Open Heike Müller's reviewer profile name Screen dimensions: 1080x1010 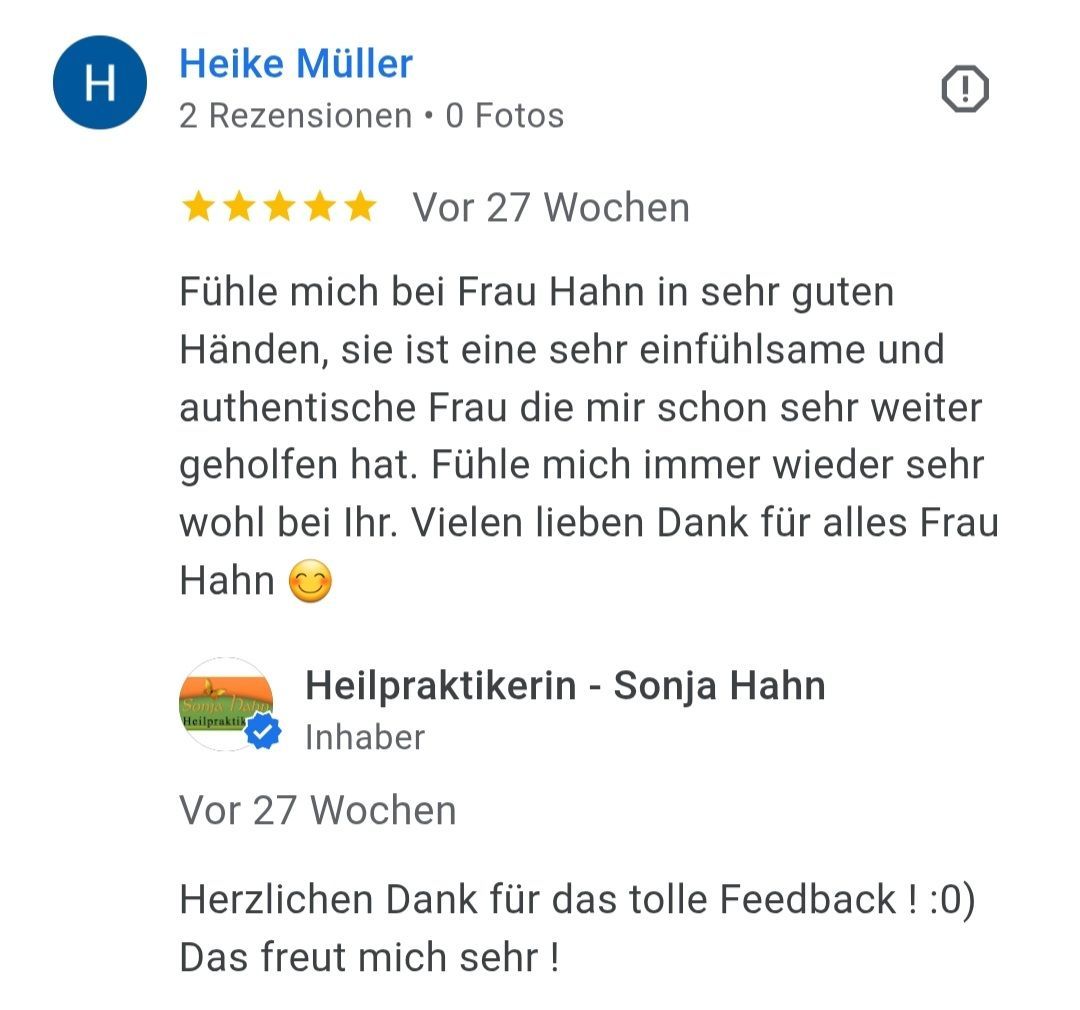click(295, 64)
